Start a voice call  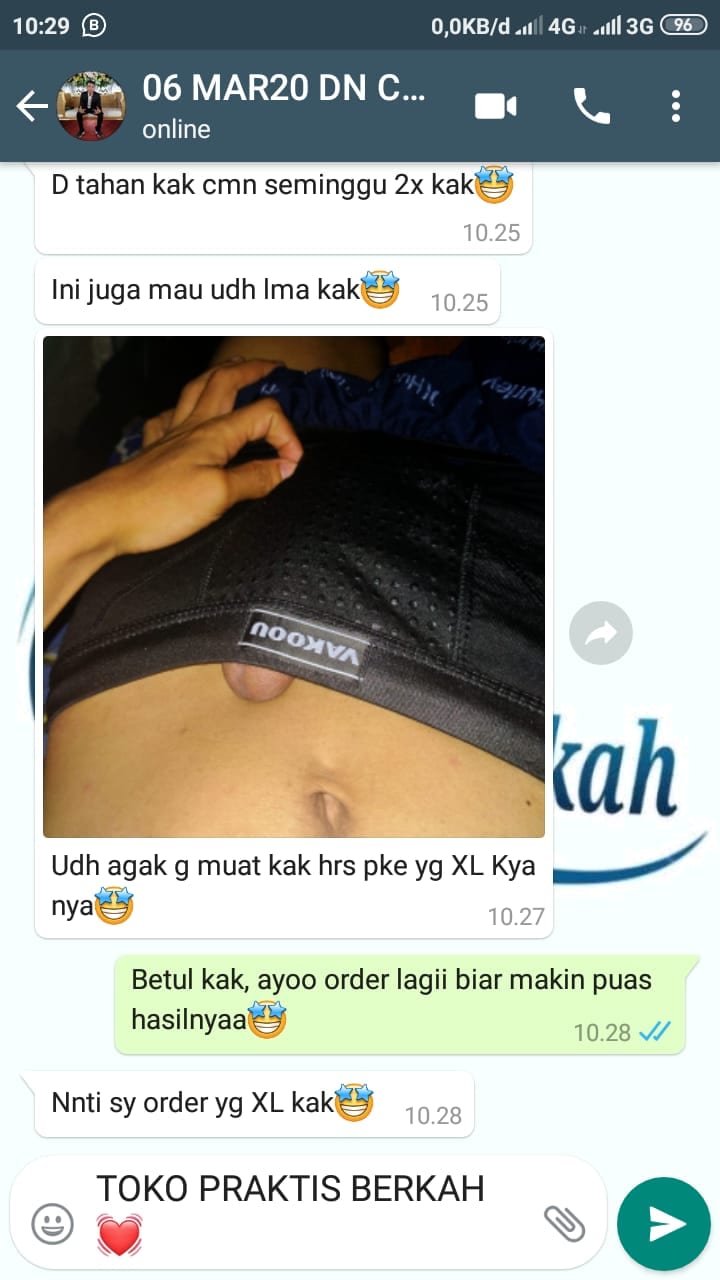(x=591, y=106)
